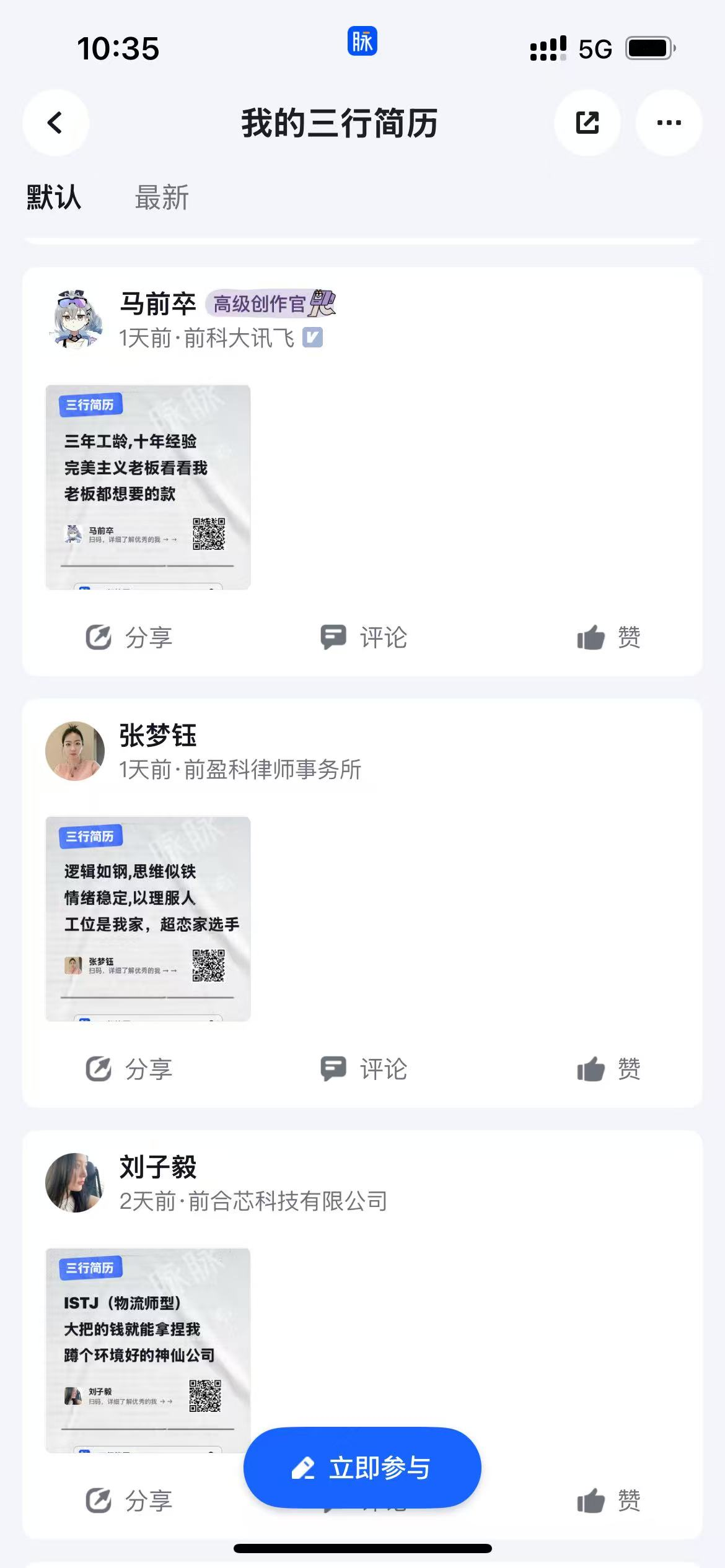Share 张梦钰's post
Screen dimensions: 725x1568
pyautogui.click(x=129, y=1069)
